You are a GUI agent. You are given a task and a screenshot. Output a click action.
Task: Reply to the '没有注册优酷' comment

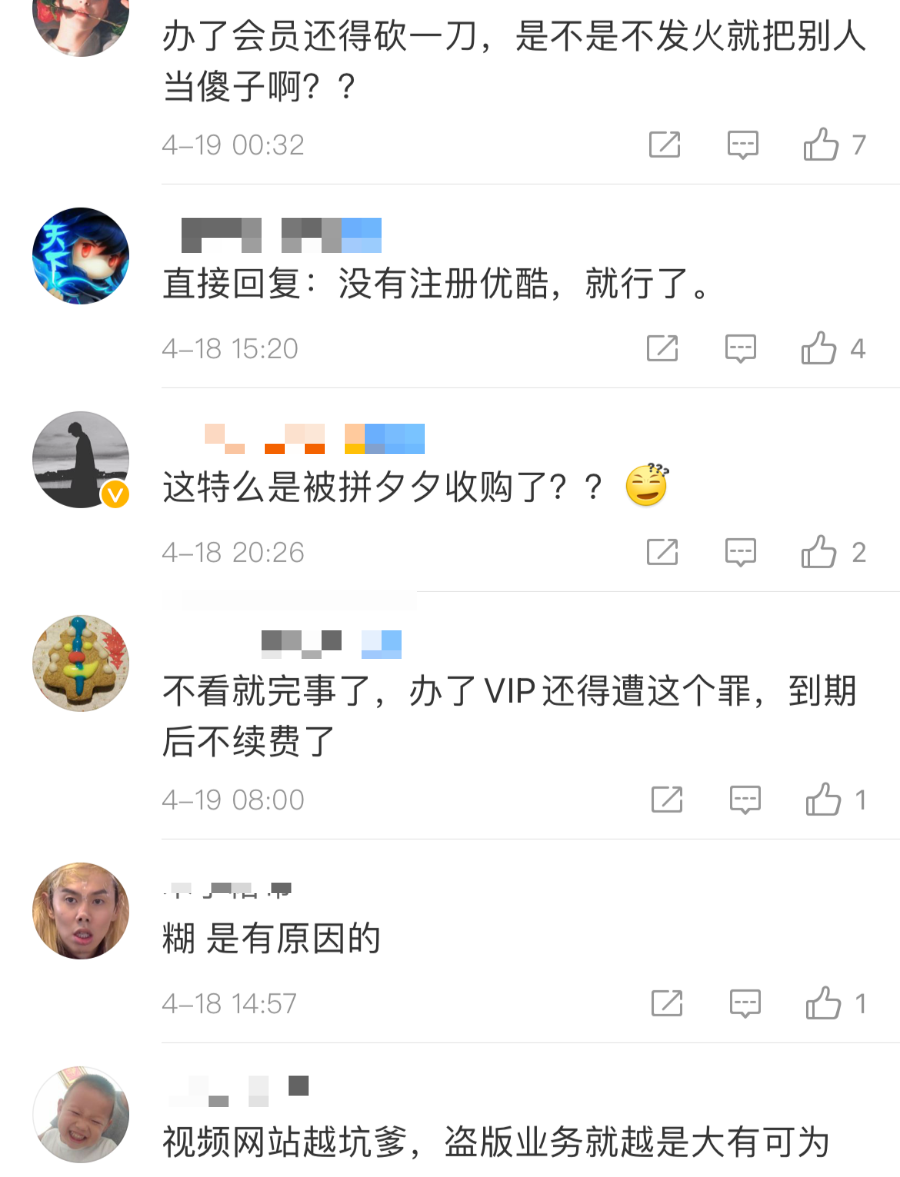coord(741,349)
